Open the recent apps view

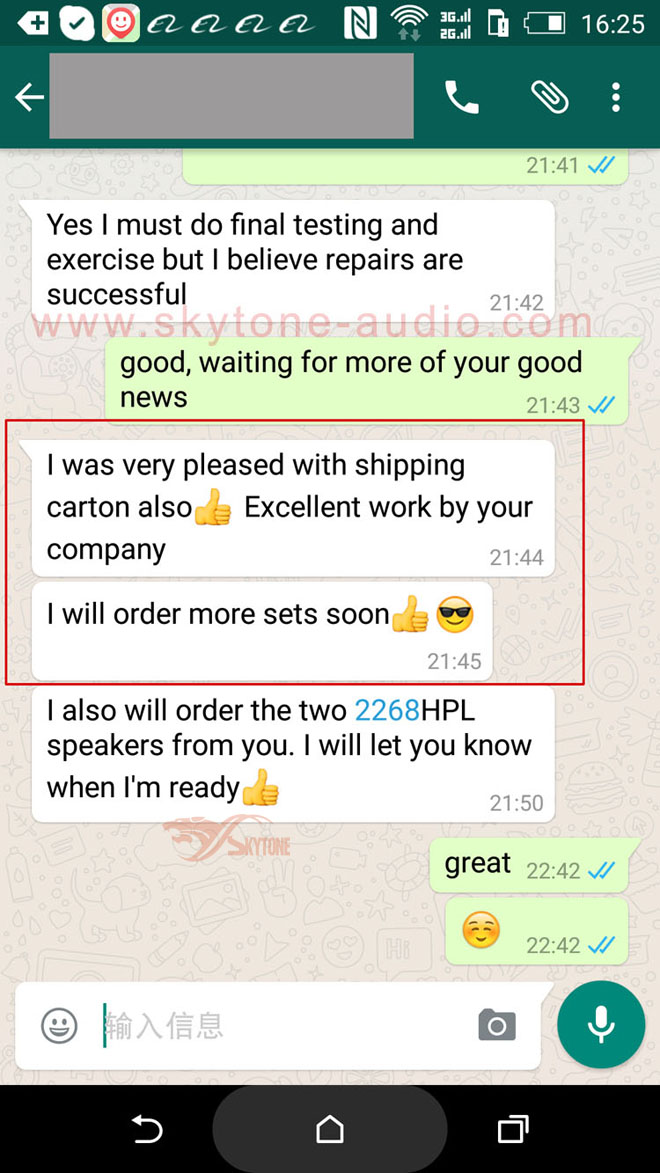point(512,1130)
